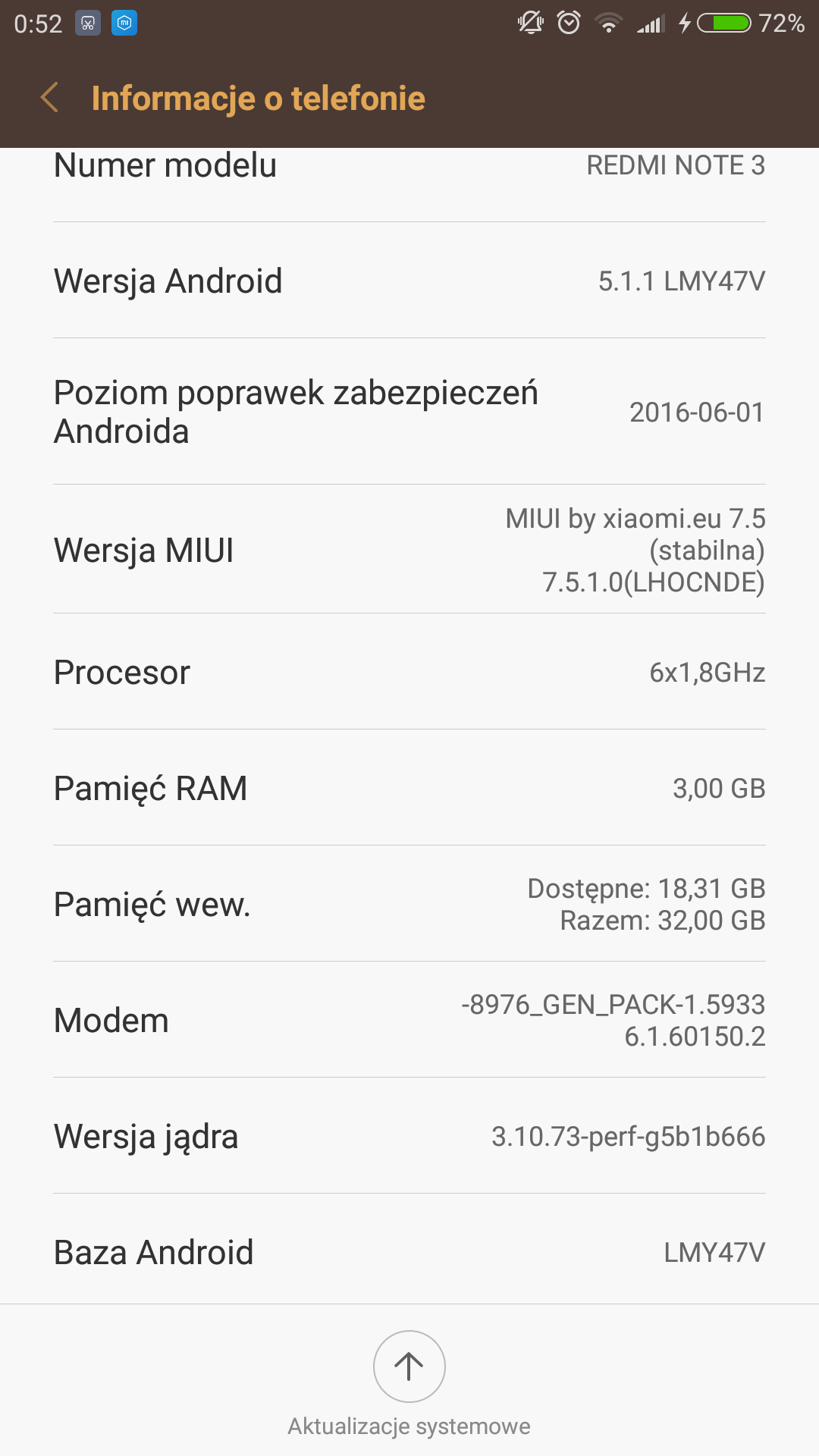The height and width of the screenshot is (1456, 819).
Task: Select the Wersja jądra row
Action: (x=409, y=1136)
